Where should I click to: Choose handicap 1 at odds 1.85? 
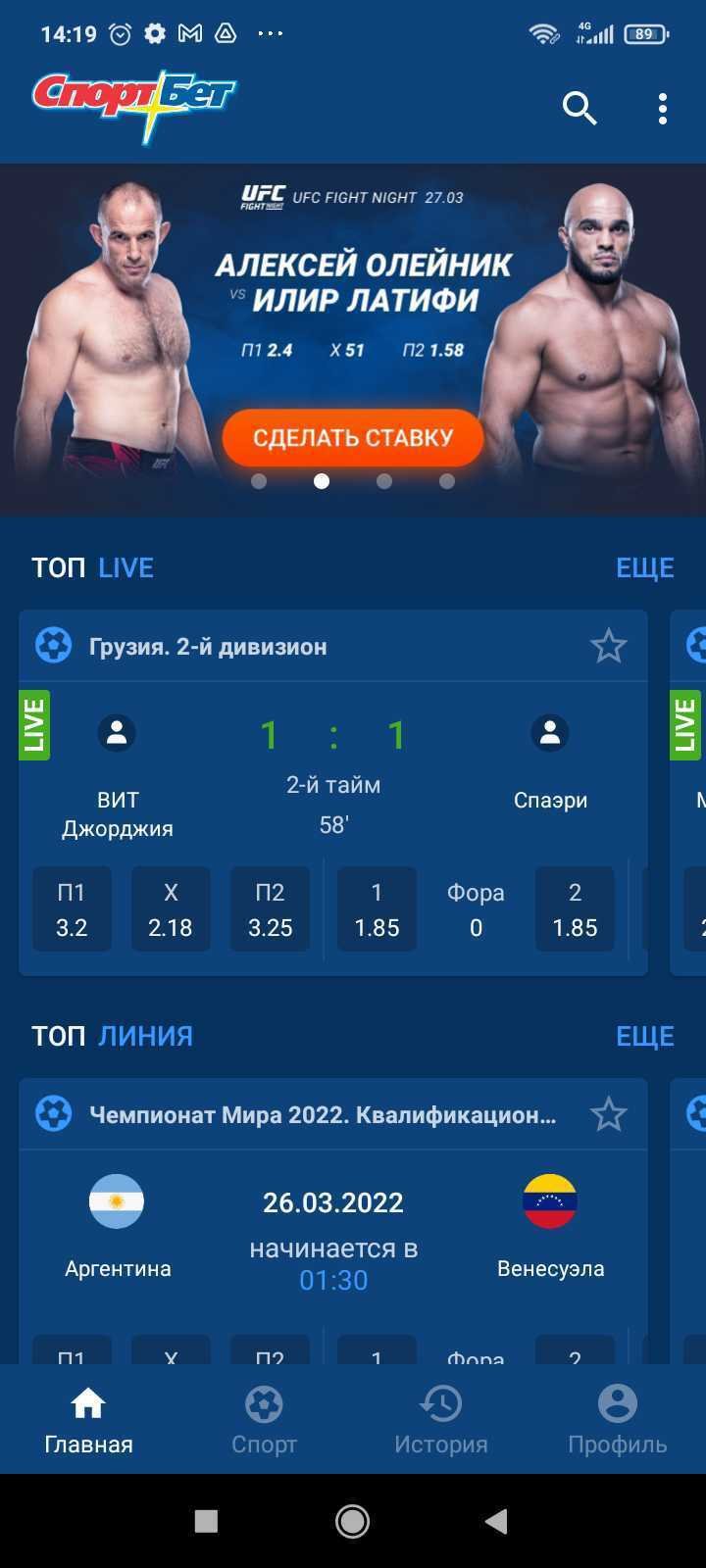(377, 909)
